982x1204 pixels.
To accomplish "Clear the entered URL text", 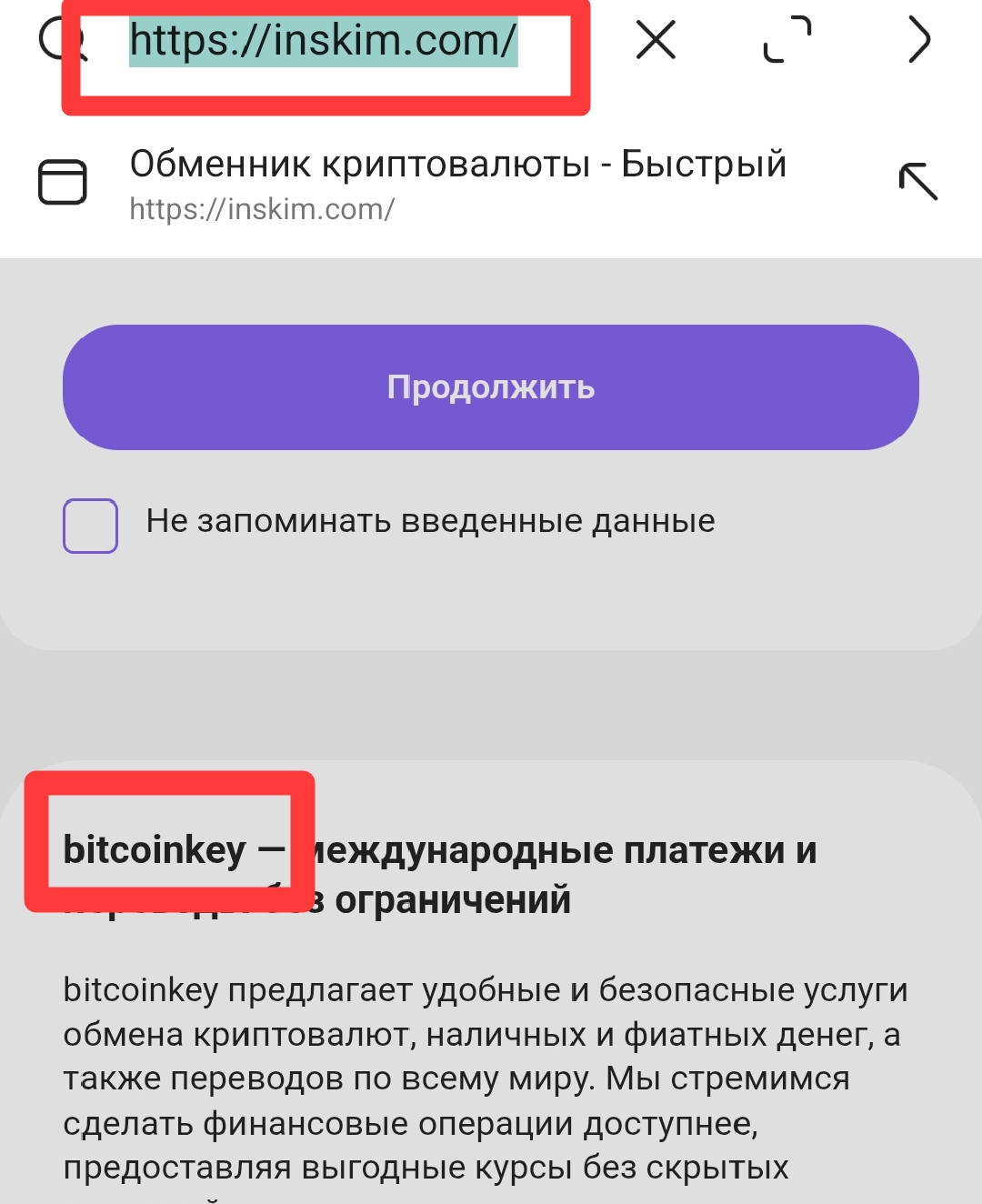I will coord(656,41).
